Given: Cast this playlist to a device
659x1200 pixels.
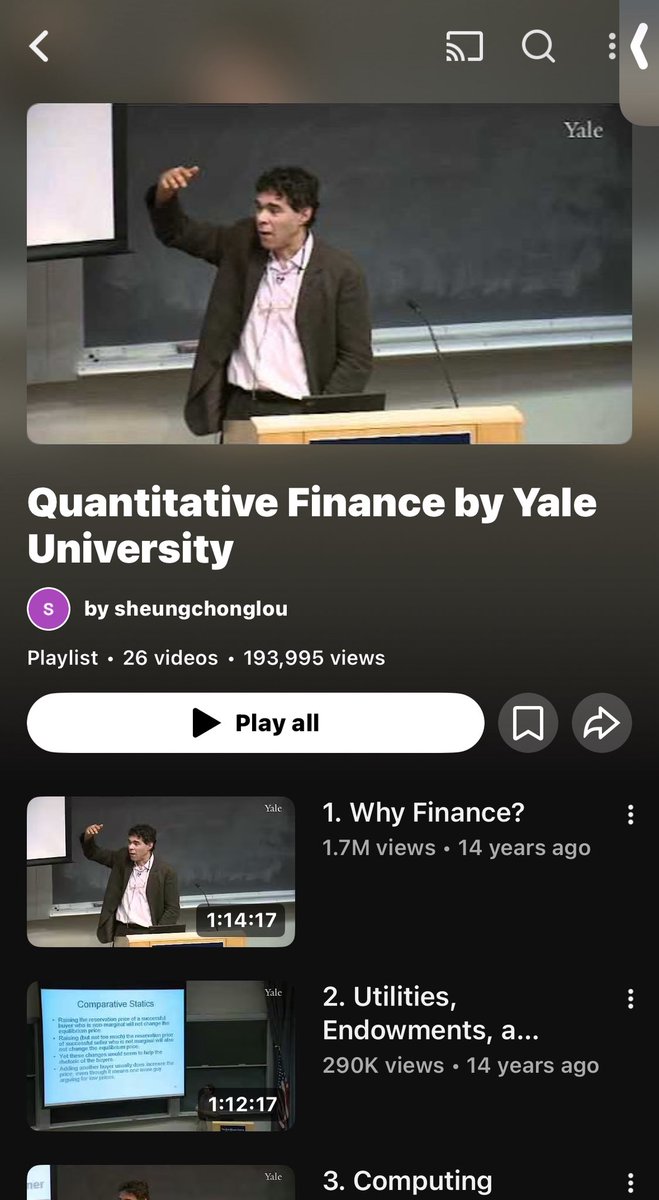Looking at the screenshot, I should 464,46.
